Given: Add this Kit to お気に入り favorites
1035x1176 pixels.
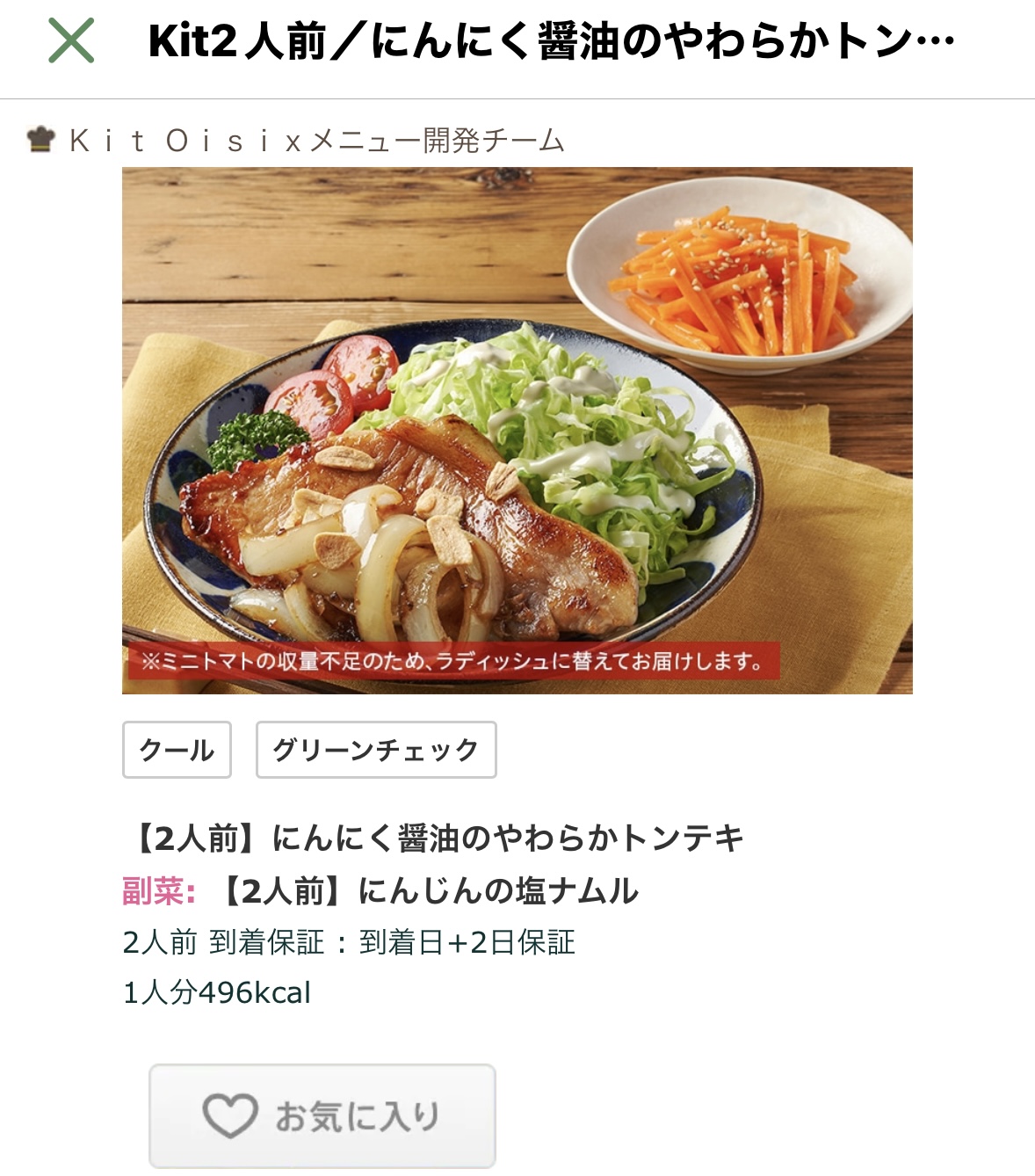Looking at the screenshot, I should [322, 1115].
